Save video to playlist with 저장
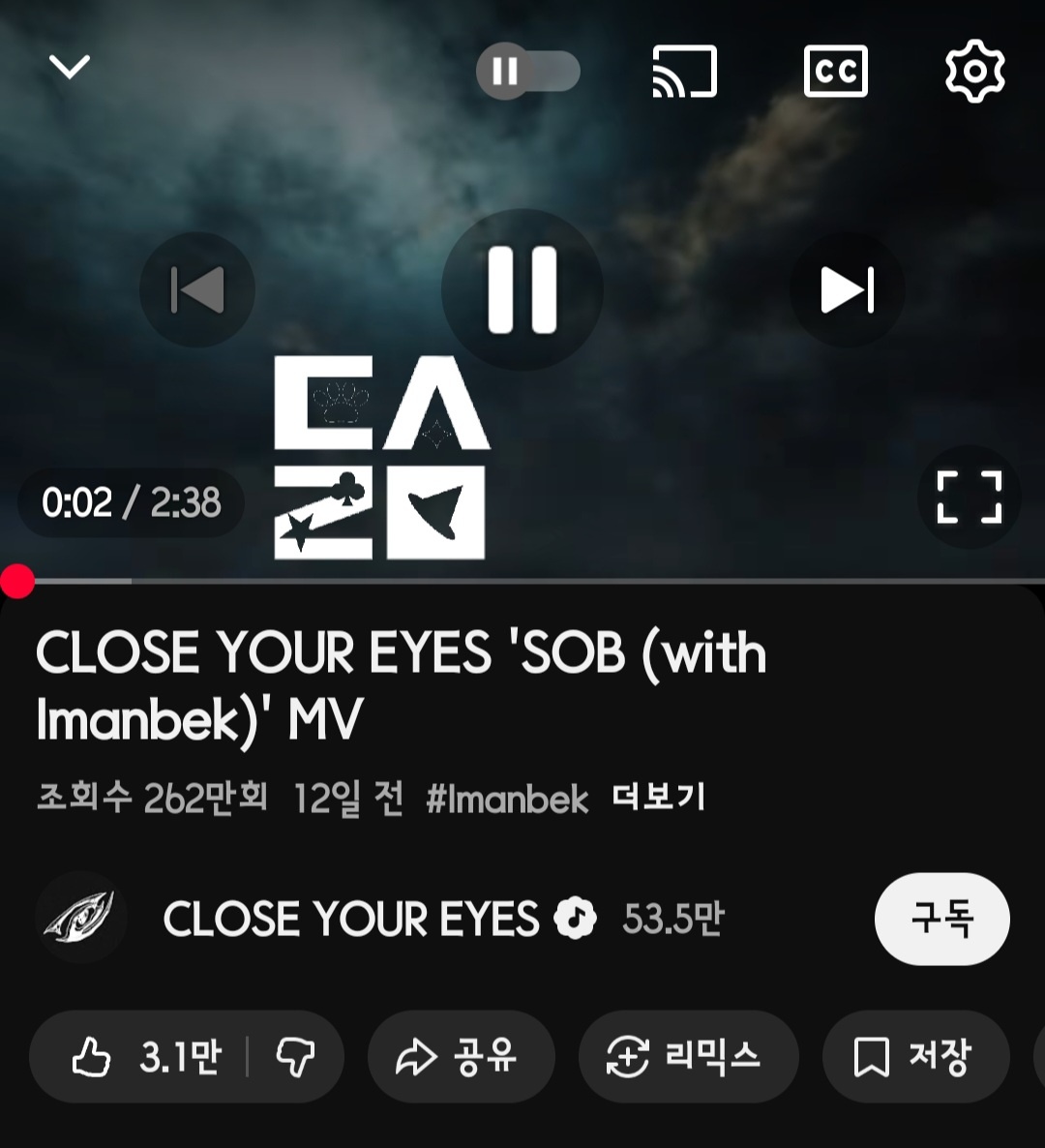 tap(914, 1057)
